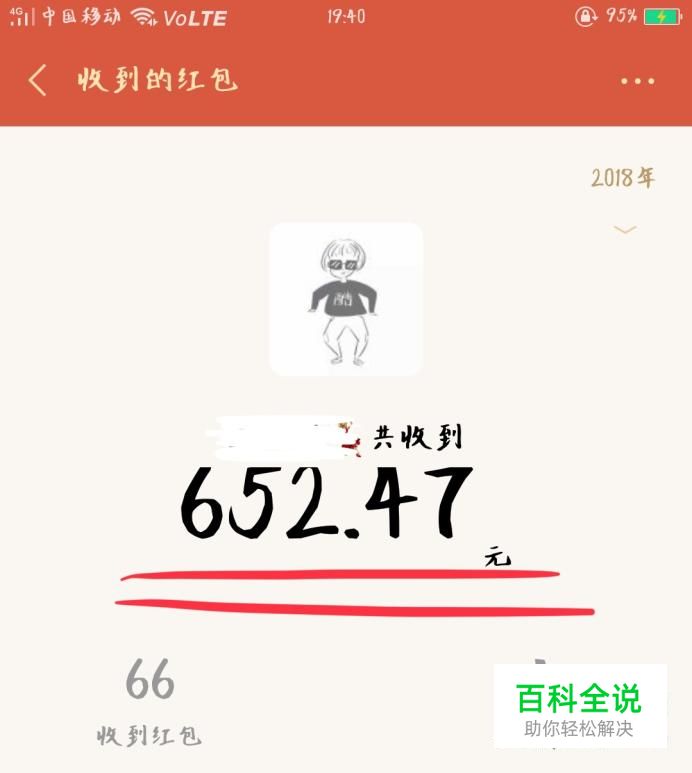
Task: Open the three-dot overflow menu
Action: coord(637,81)
